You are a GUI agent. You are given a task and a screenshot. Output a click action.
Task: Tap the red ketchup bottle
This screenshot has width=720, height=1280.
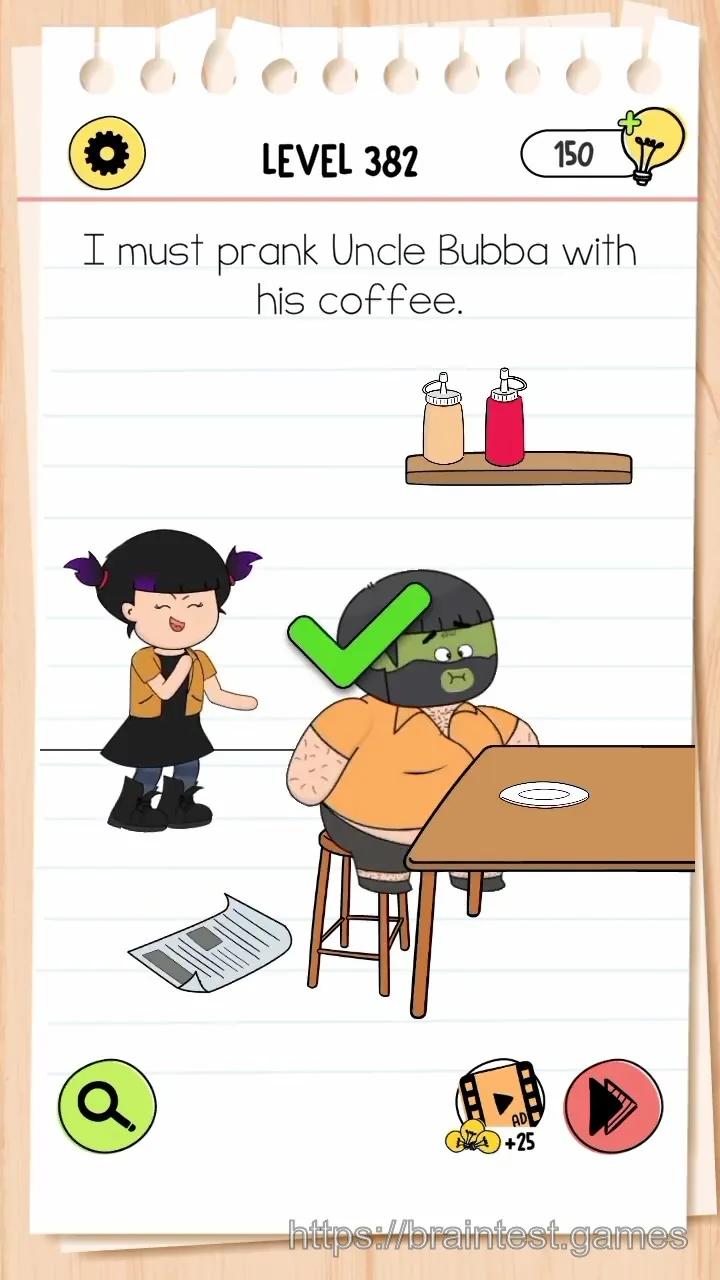[505, 417]
